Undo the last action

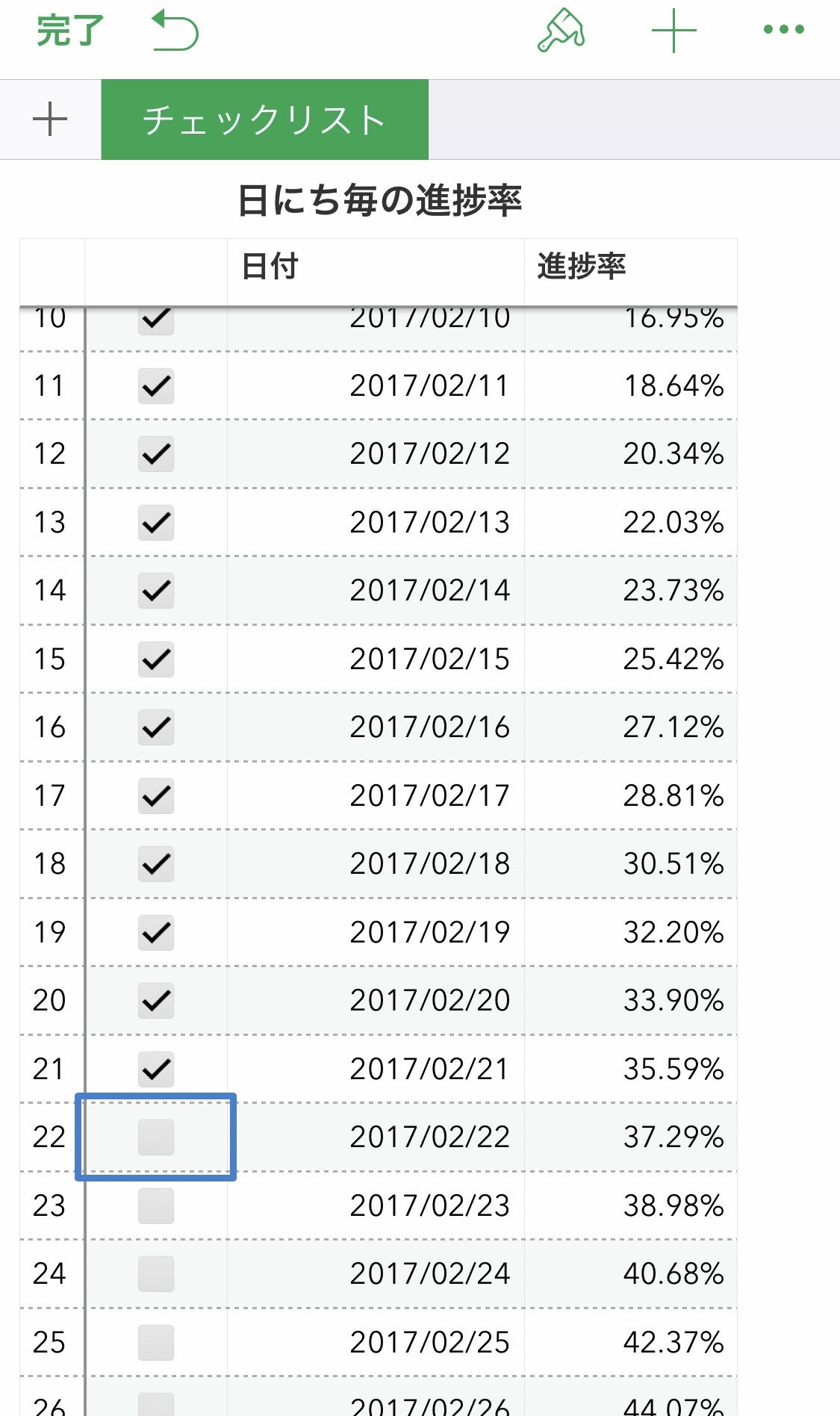pos(175,31)
